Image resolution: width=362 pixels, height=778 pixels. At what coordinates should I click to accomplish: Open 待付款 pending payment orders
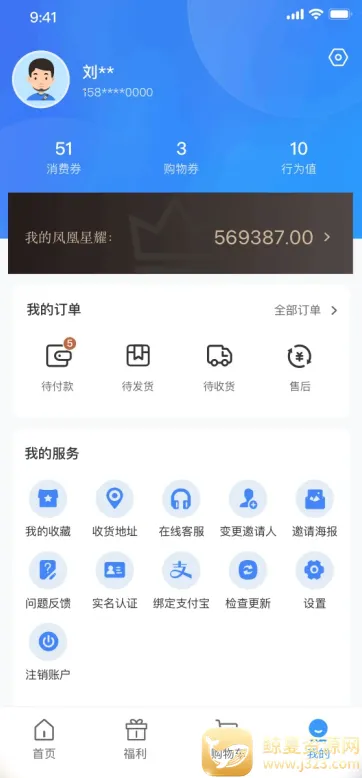click(58, 365)
